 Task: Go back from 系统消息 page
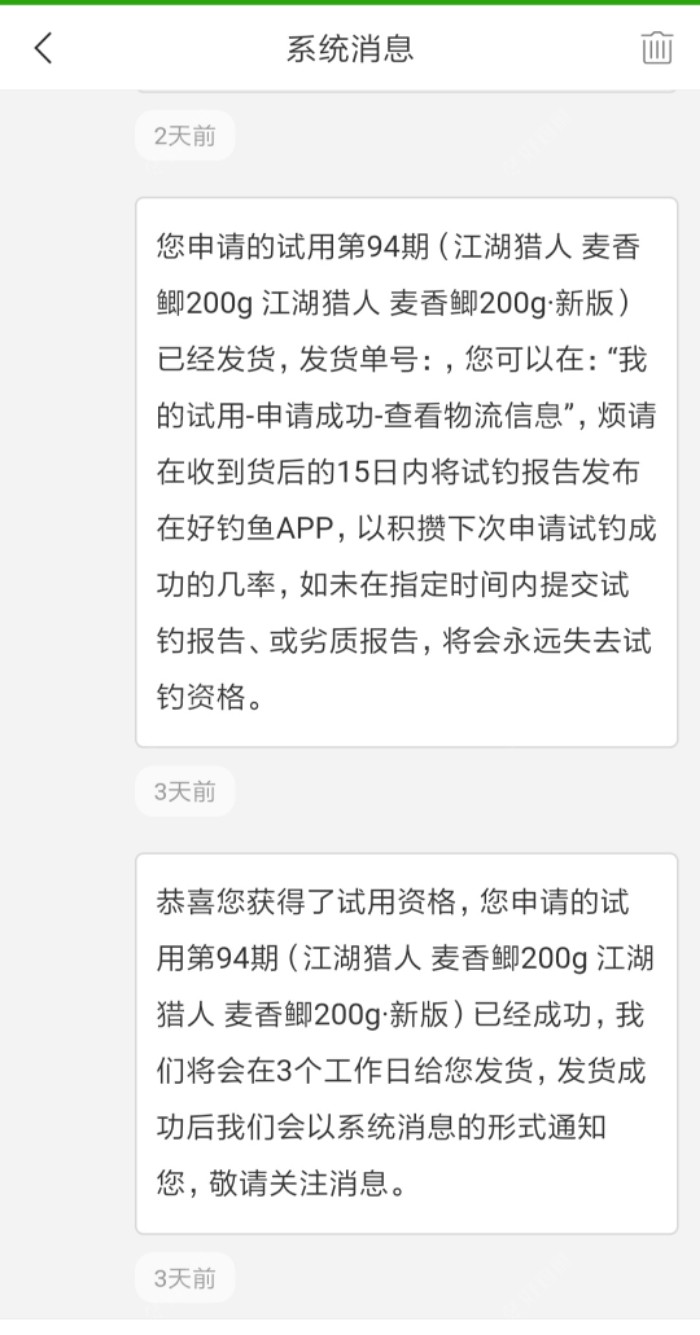[x=43, y=48]
